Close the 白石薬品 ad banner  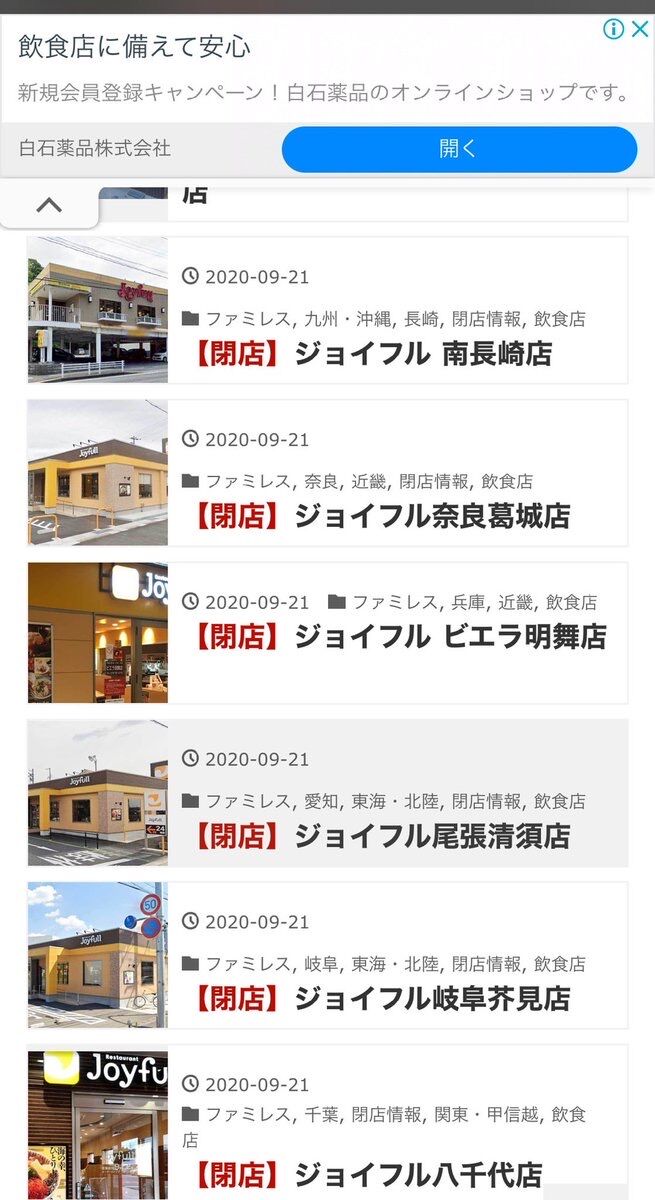point(640,29)
